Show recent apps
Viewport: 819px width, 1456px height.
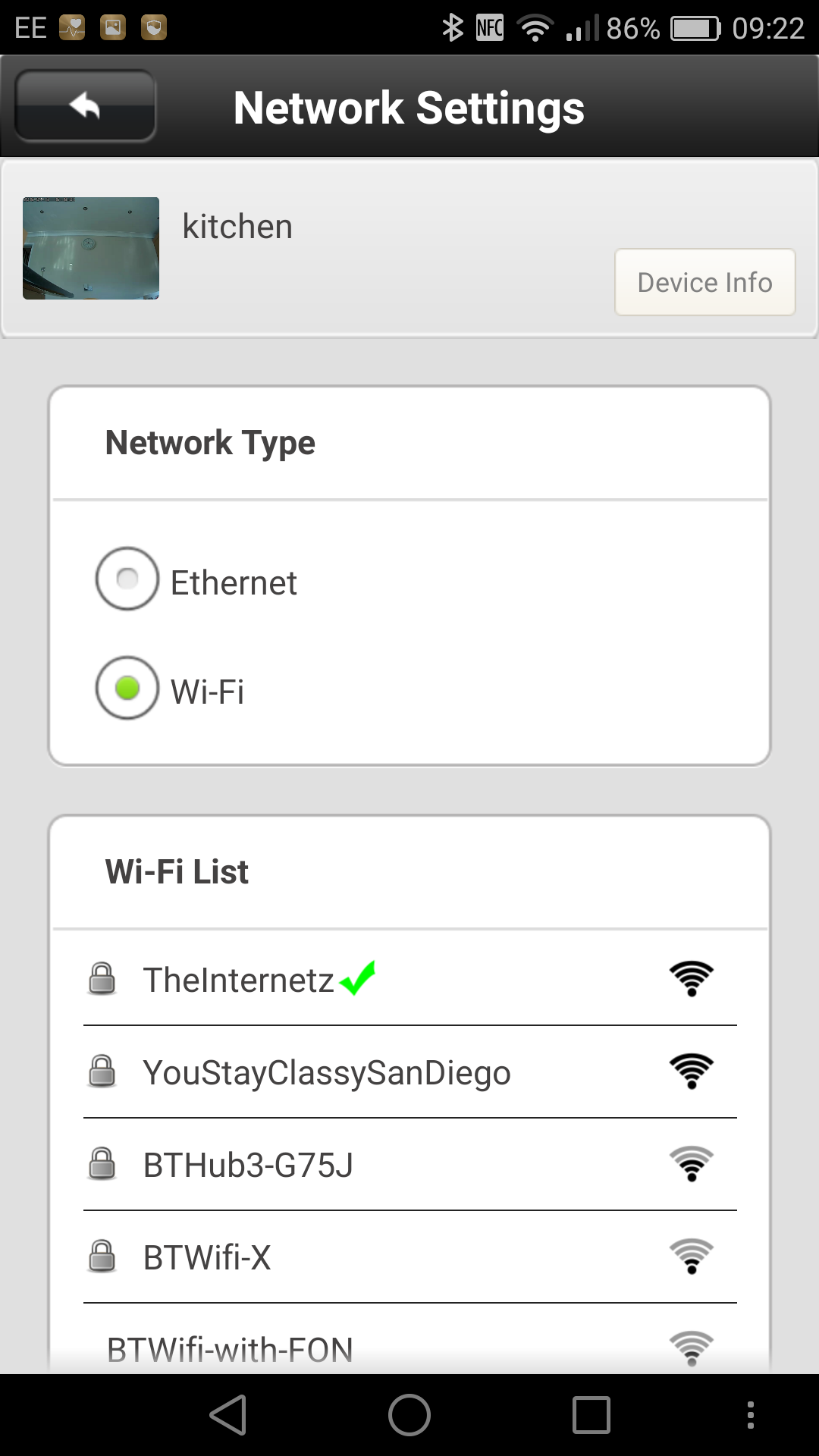[x=591, y=1415]
